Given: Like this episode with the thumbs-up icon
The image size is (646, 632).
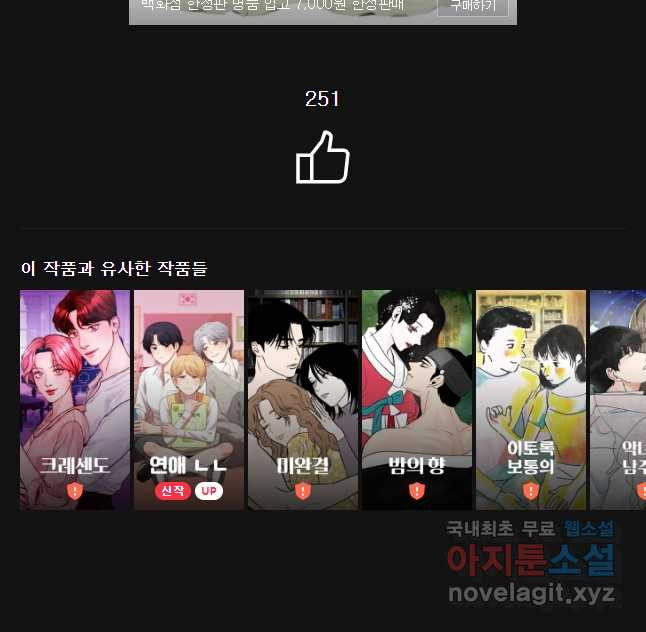Looking at the screenshot, I should (x=322, y=158).
